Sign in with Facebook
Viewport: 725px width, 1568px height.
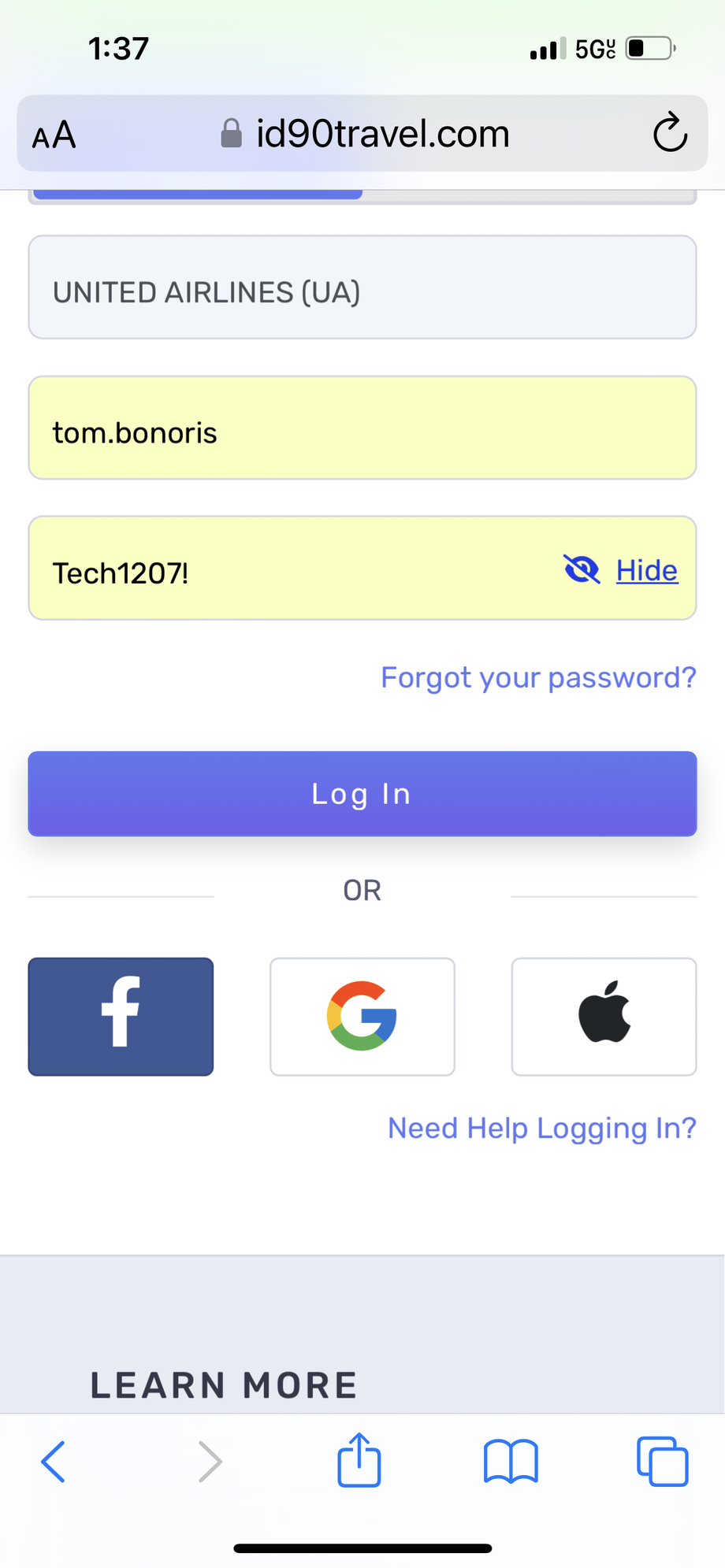tap(121, 1017)
